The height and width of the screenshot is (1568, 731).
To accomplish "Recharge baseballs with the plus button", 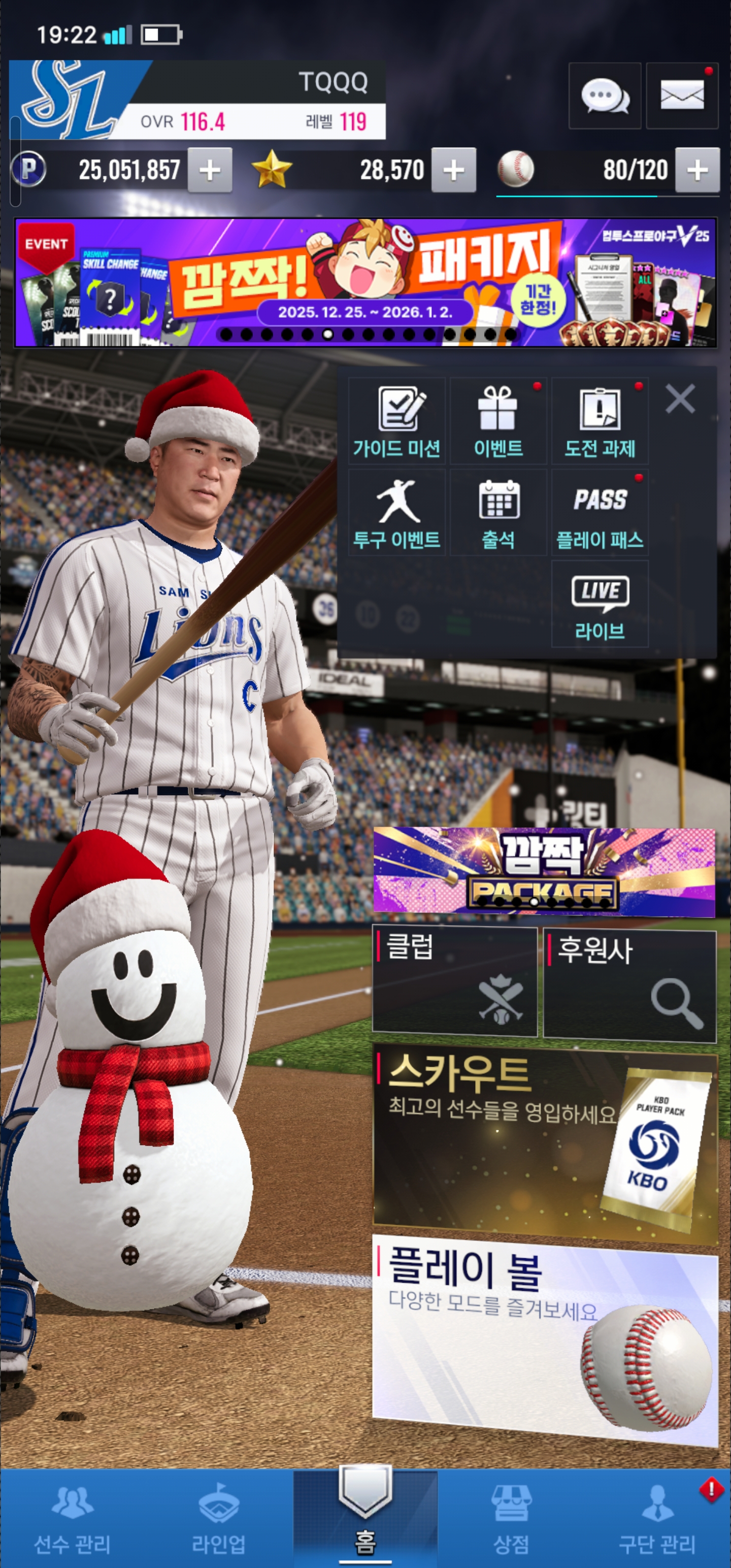I will 697,171.
